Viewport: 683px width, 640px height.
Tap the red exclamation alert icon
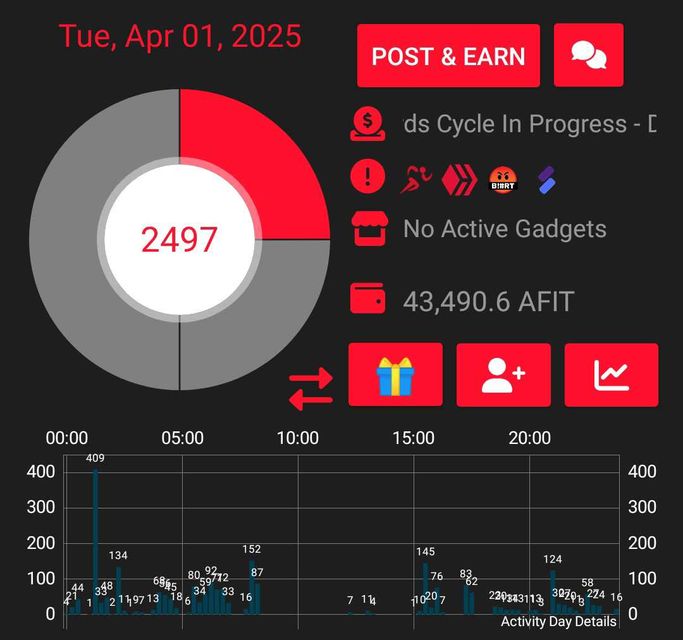point(368,178)
